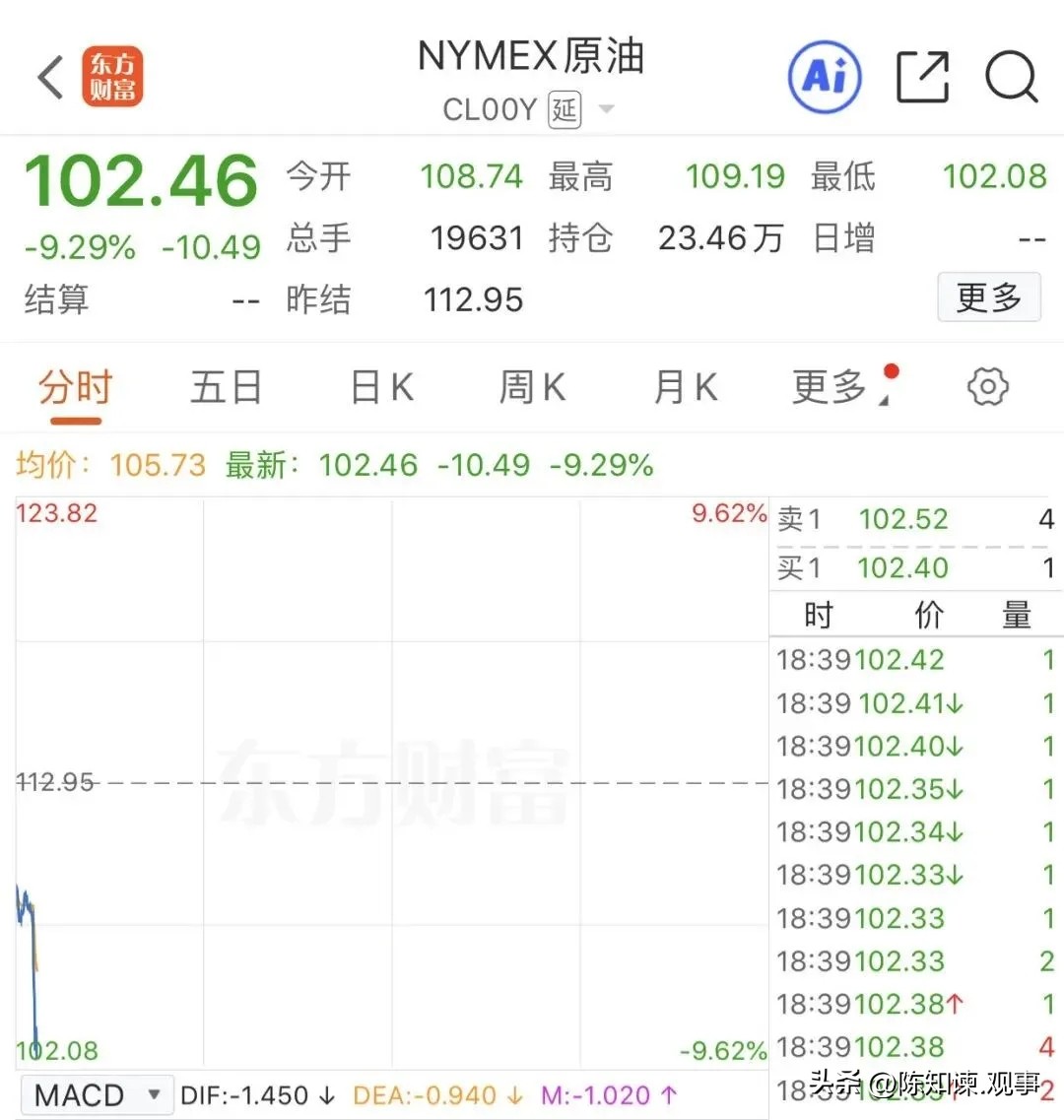Viewport: 1064px width, 1120px height.
Task: Tap the 更多 button for more quote details
Action: [x=988, y=297]
